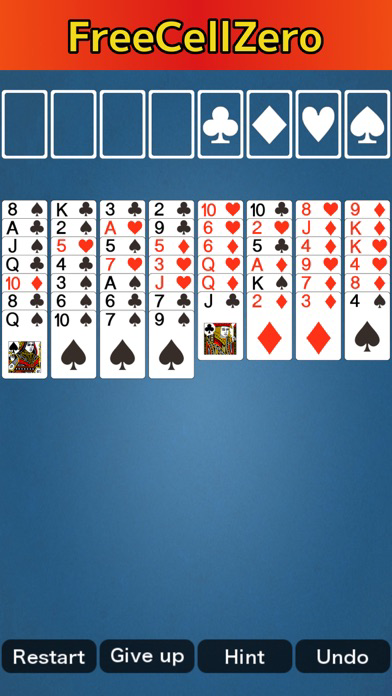Screen dimensions: 392x696
Task: Select the 3 of diamonds card
Action: (318, 326)
